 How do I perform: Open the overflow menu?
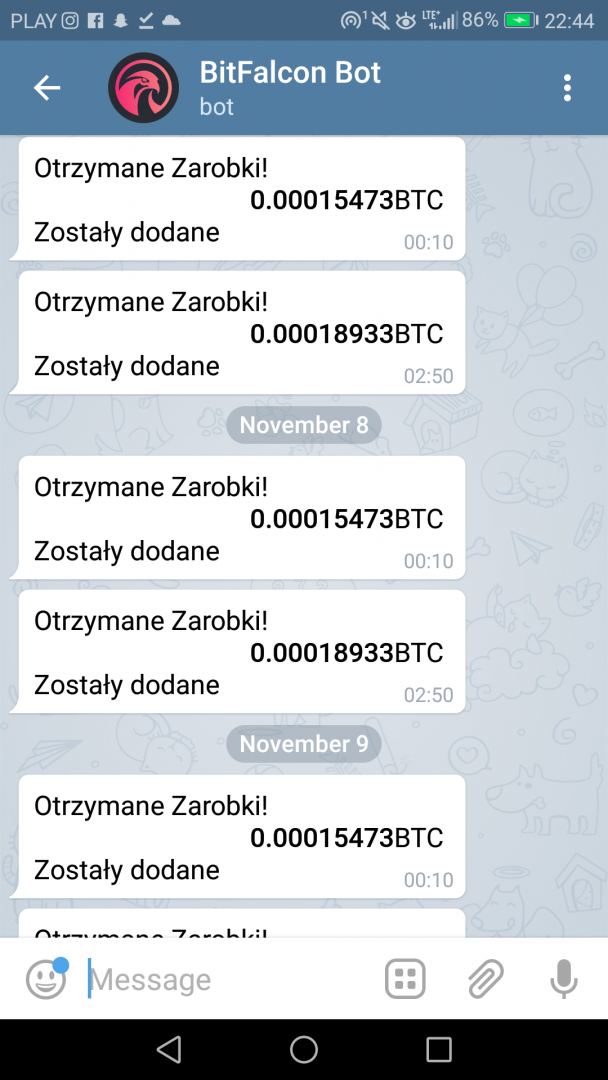click(567, 88)
